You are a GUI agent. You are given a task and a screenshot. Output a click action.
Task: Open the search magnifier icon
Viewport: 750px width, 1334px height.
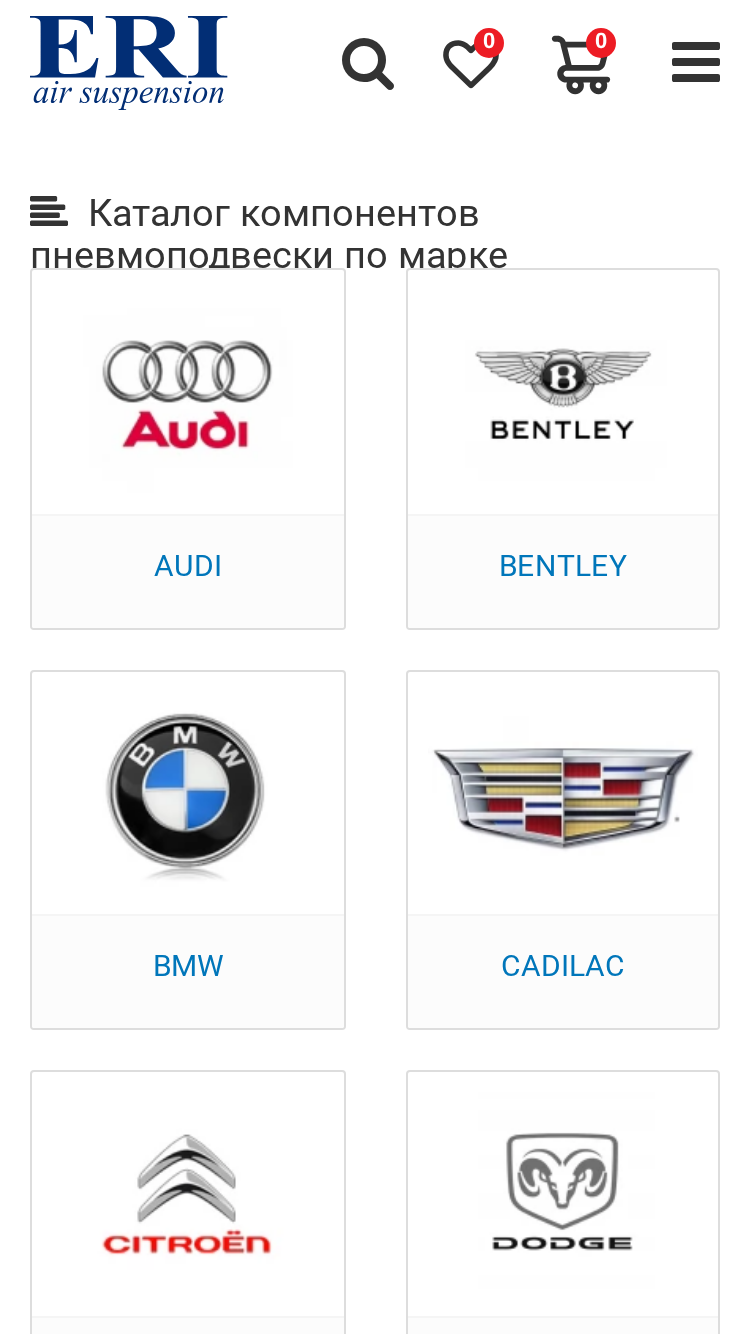pos(367,64)
